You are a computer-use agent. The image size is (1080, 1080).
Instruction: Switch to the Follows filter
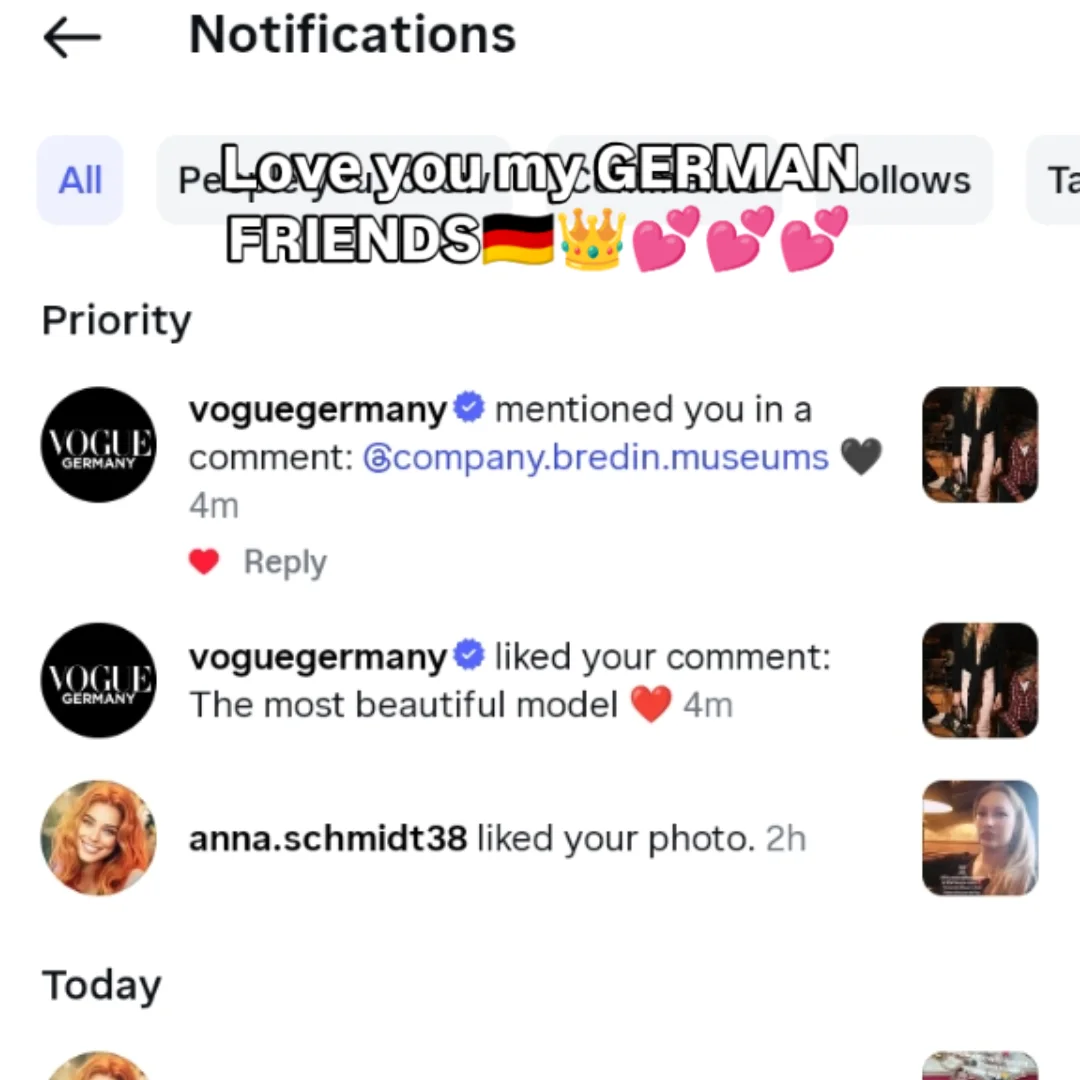coord(904,180)
